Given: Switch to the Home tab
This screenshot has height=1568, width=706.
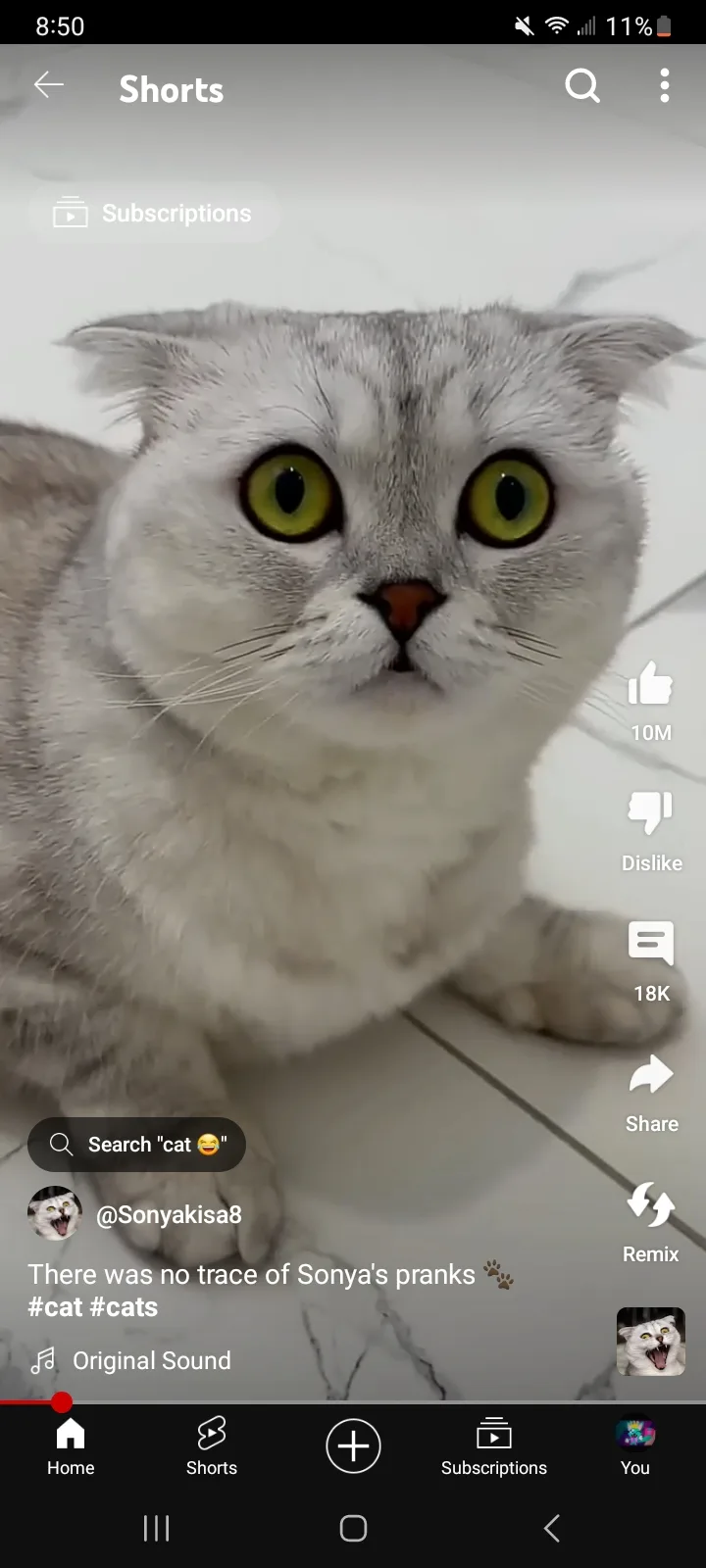Looking at the screenshot, I should tap(71, 1446).
